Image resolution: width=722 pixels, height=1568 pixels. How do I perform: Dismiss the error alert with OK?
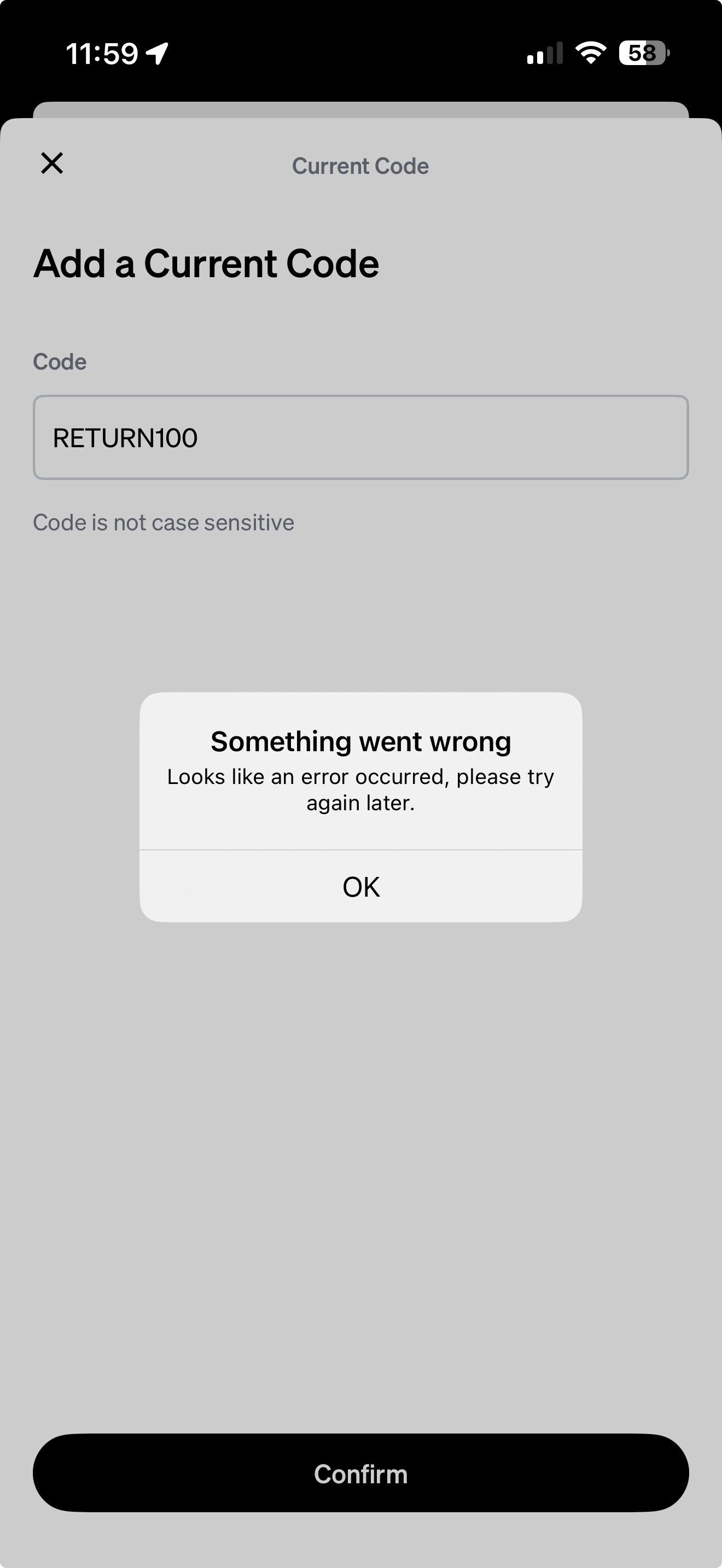pyautogui.click(x=361, y=886)
